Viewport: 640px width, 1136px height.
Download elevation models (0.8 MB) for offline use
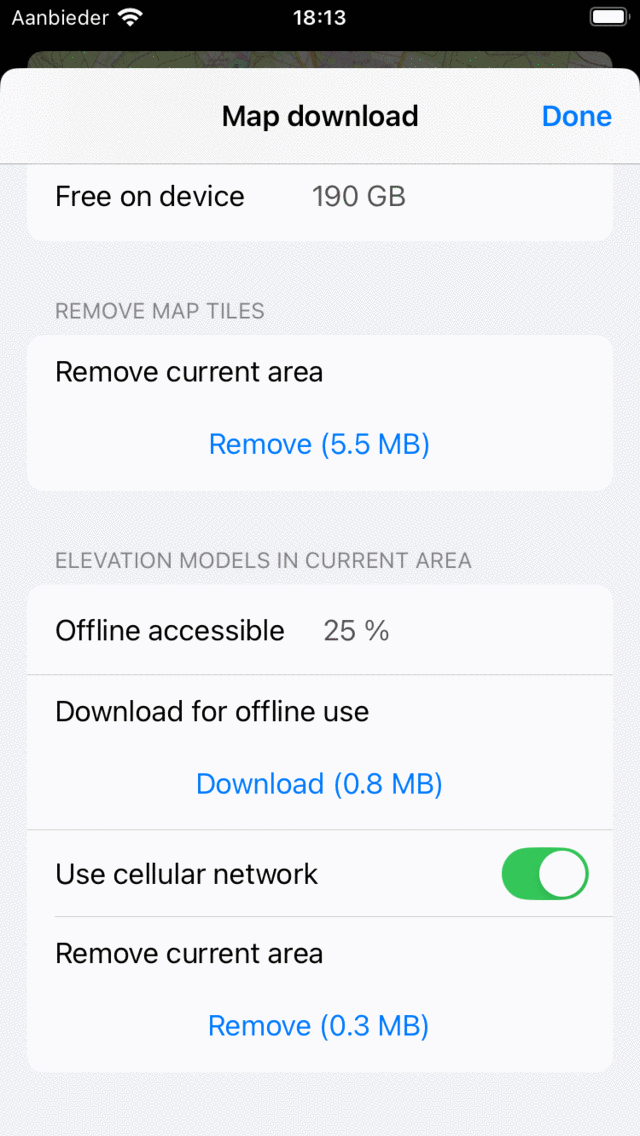click(319, 783)
